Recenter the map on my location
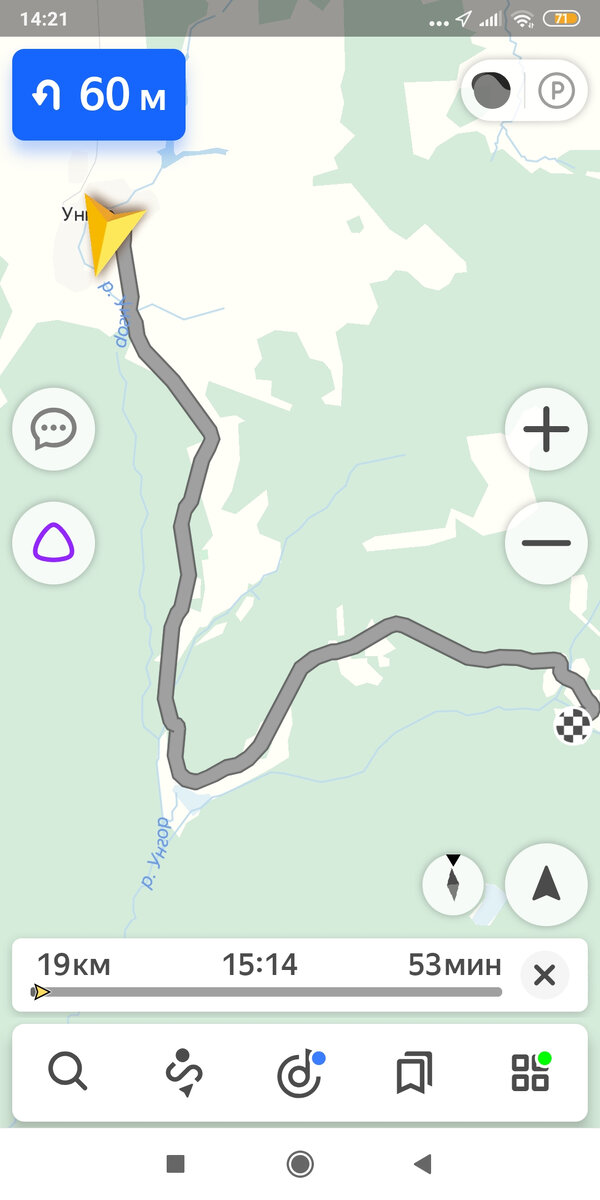Viewport: 600px width, 1200px height. coord(546,884)
